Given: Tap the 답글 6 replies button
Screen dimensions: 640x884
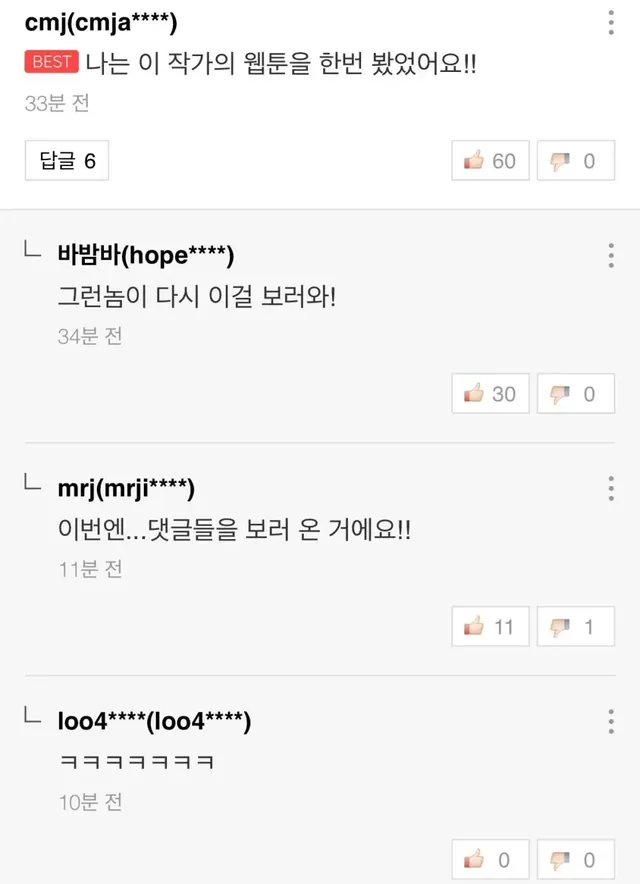Looking at the screenshot, I should 67,160.
